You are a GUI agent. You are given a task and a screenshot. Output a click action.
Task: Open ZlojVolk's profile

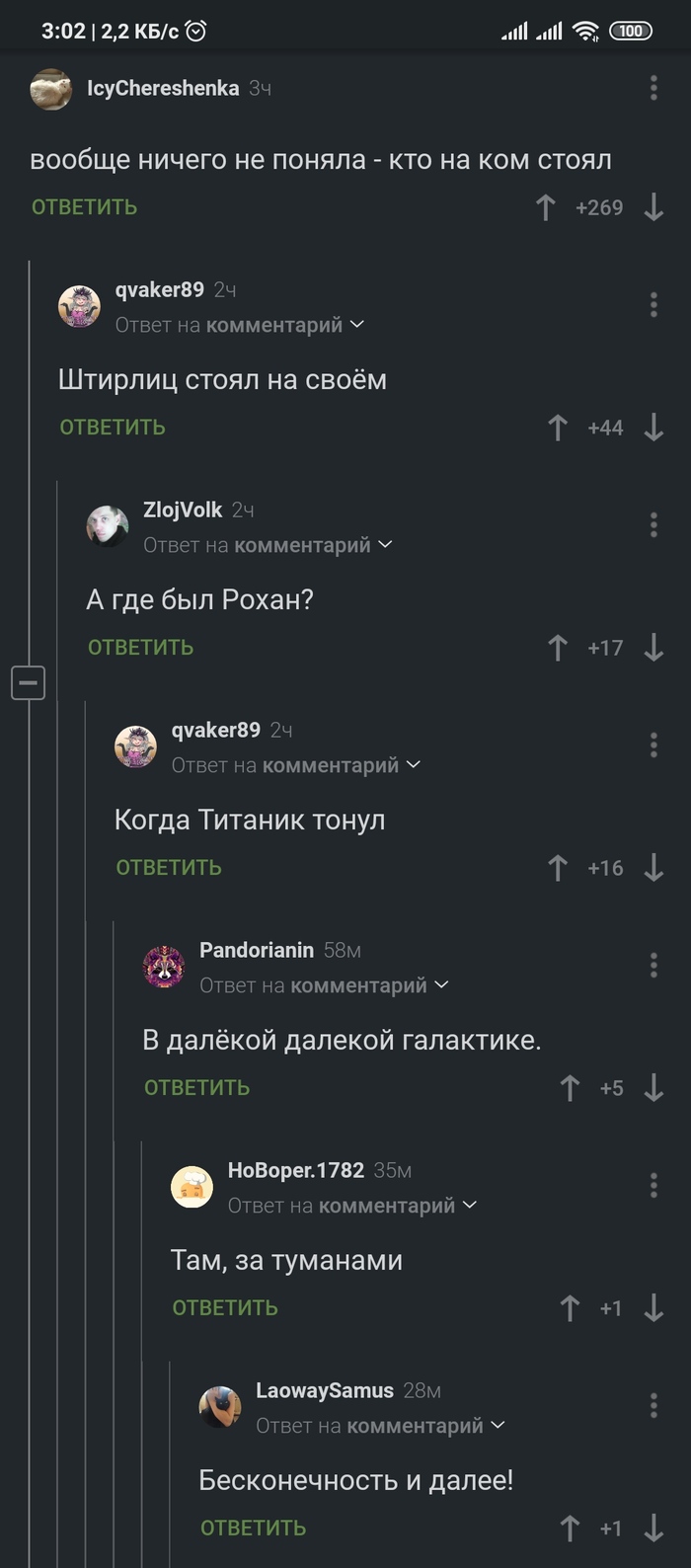coord(183,510)
